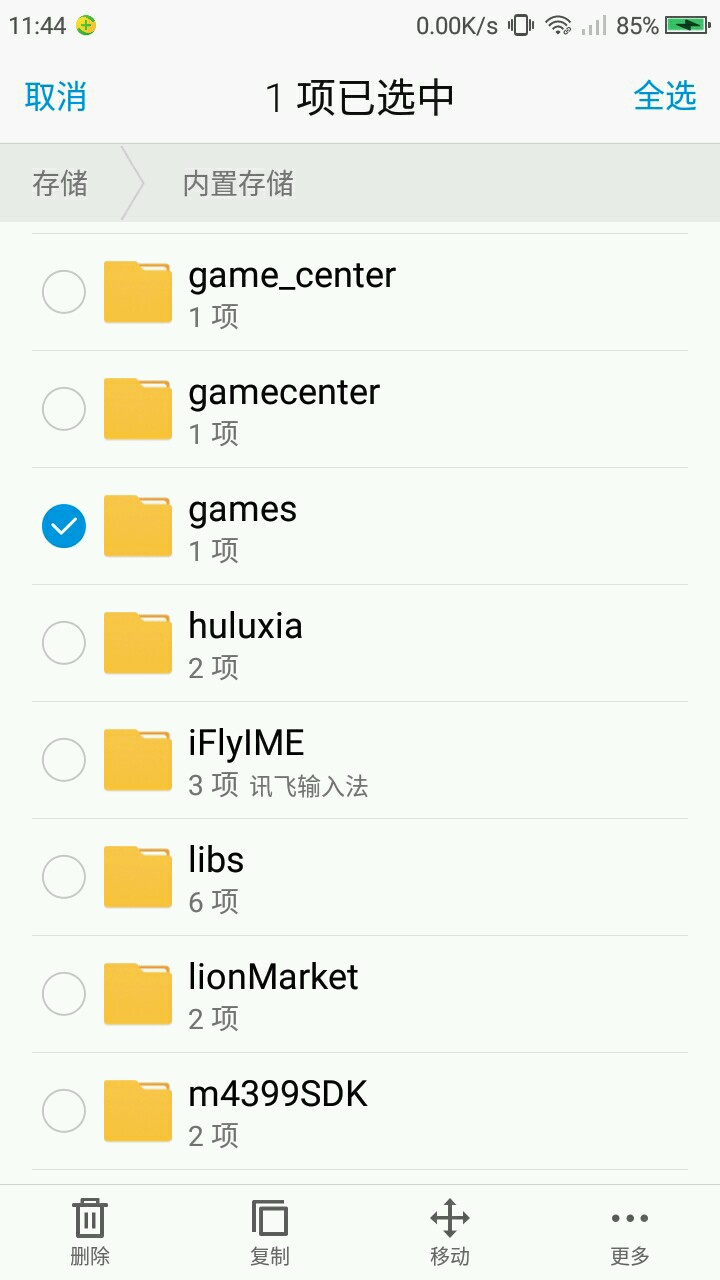Jump to 内置存储 in the path bar

[x=238, y=184]
